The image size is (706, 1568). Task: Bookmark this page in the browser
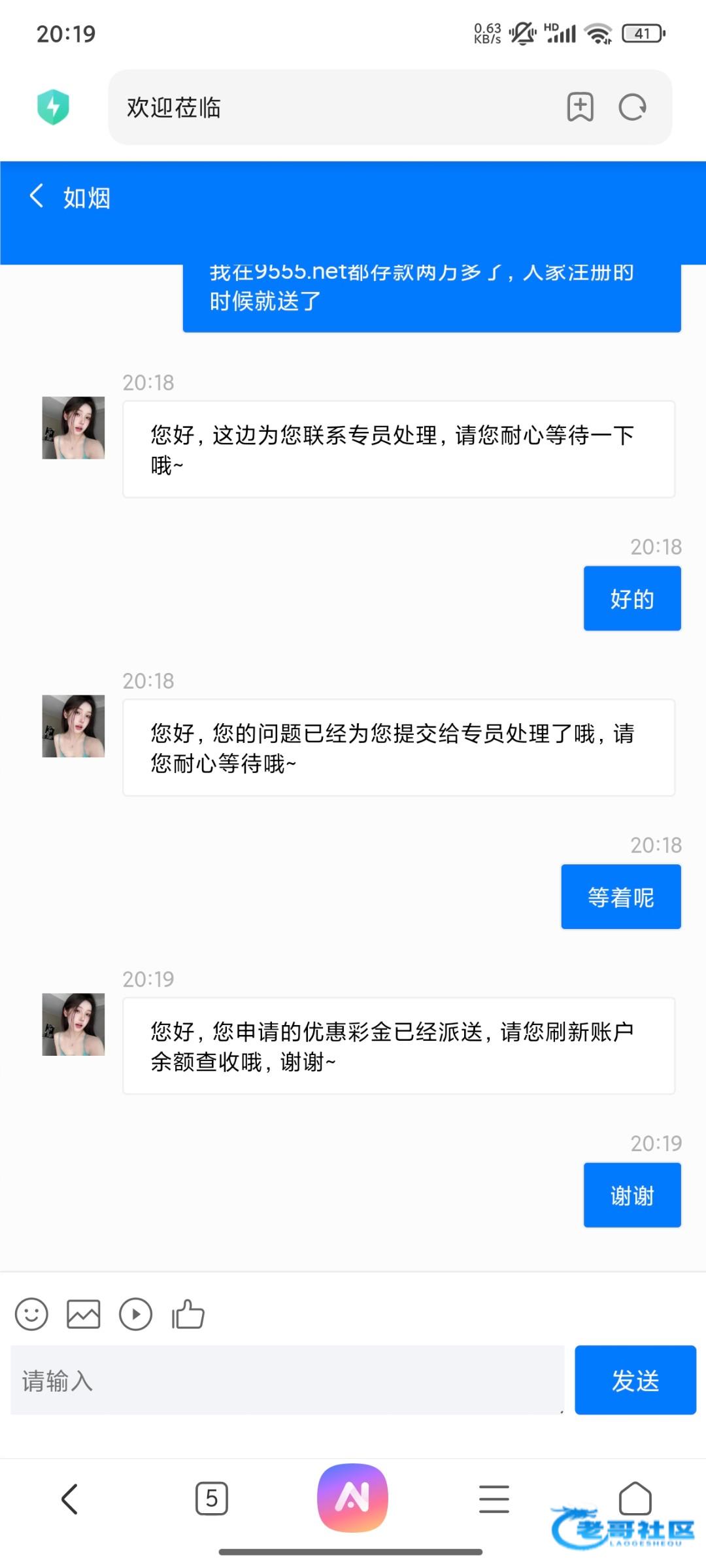coord(580,107)
